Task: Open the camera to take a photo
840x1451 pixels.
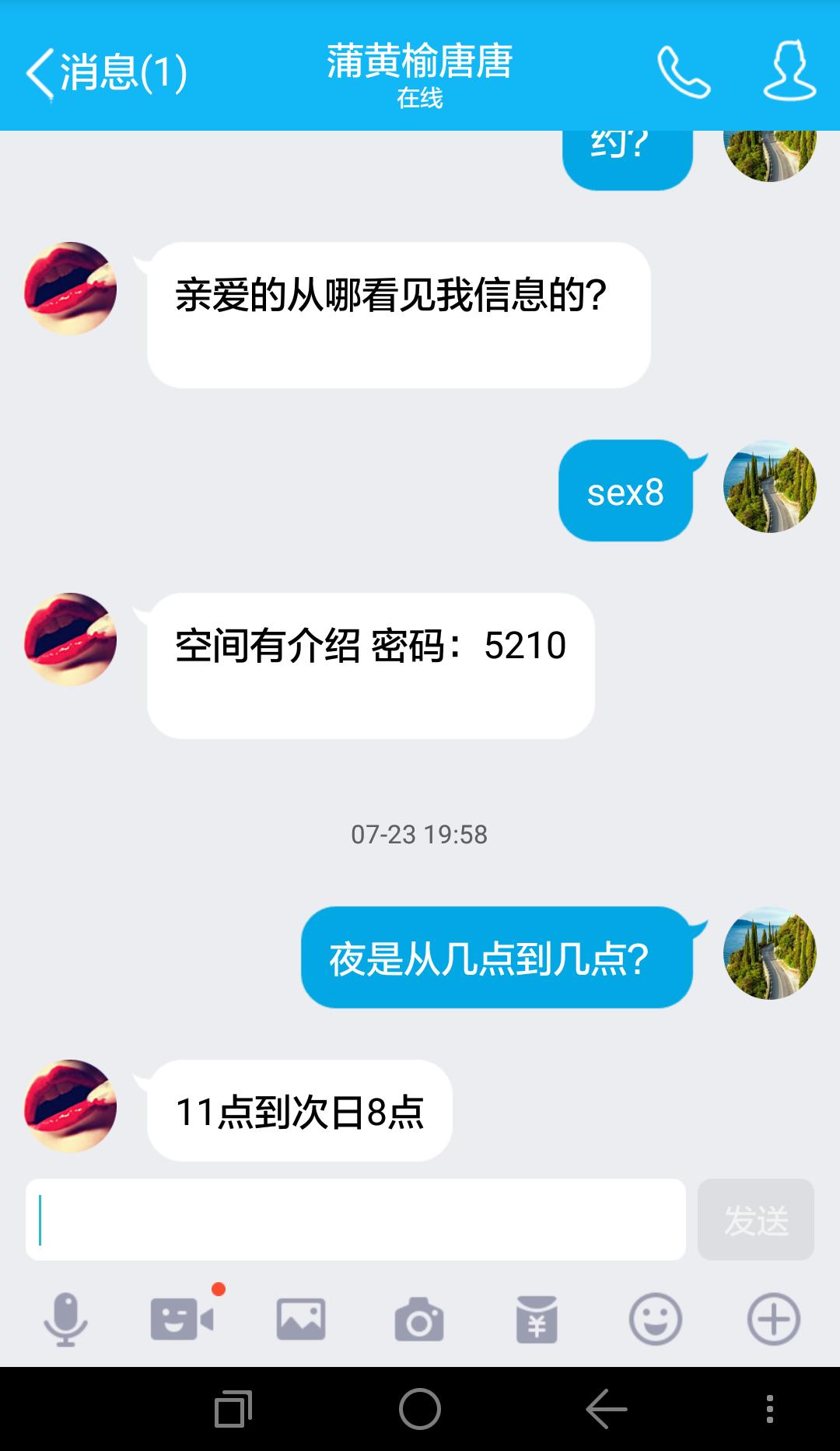Action: [419, 1320]
